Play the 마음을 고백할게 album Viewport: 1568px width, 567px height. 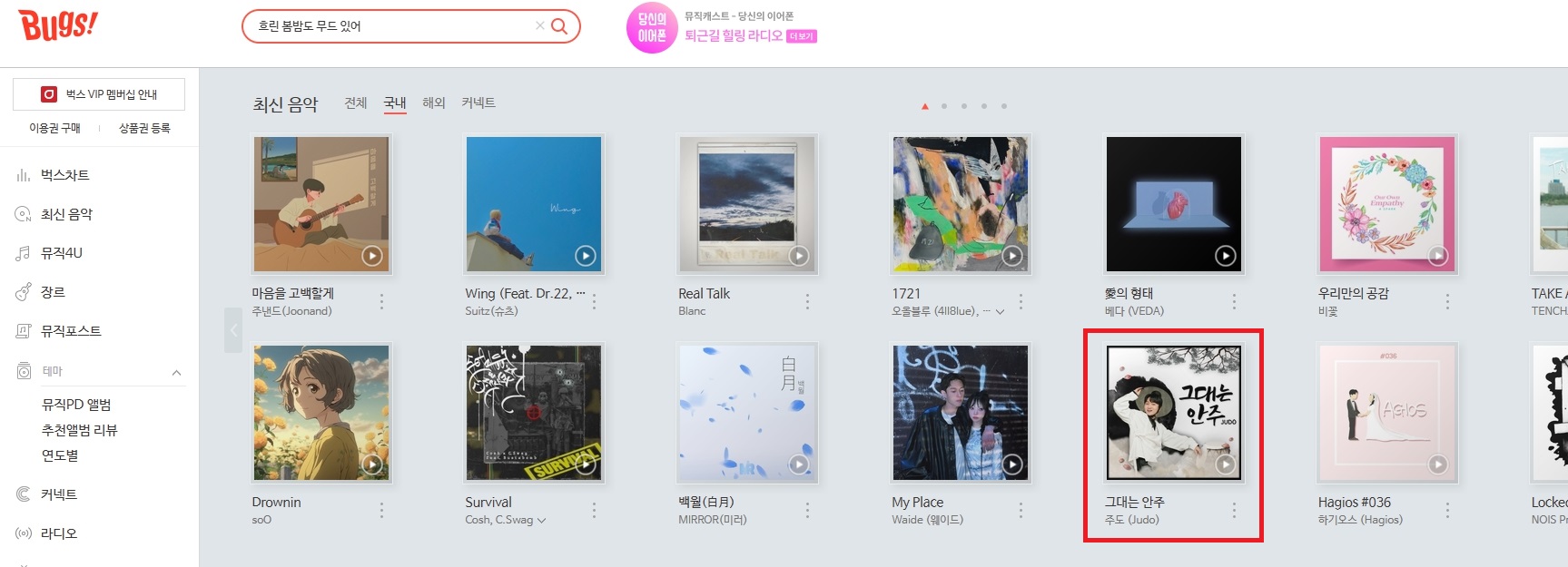point(372,256)
